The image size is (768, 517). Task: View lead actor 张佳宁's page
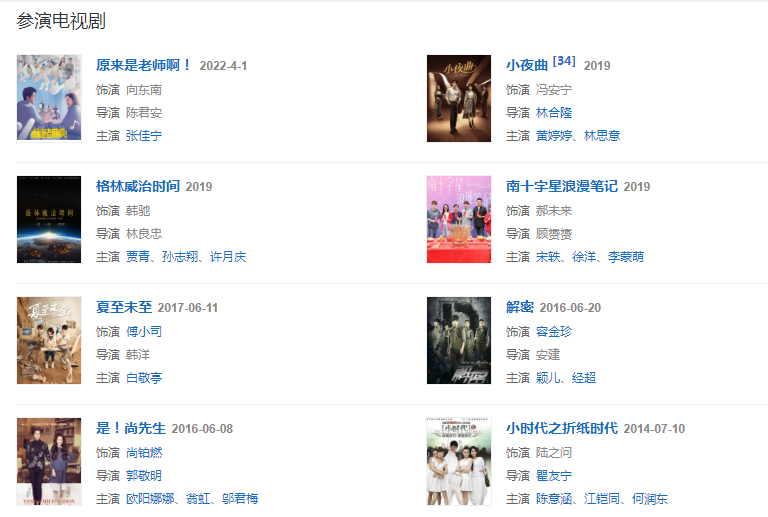click(144, 136)
